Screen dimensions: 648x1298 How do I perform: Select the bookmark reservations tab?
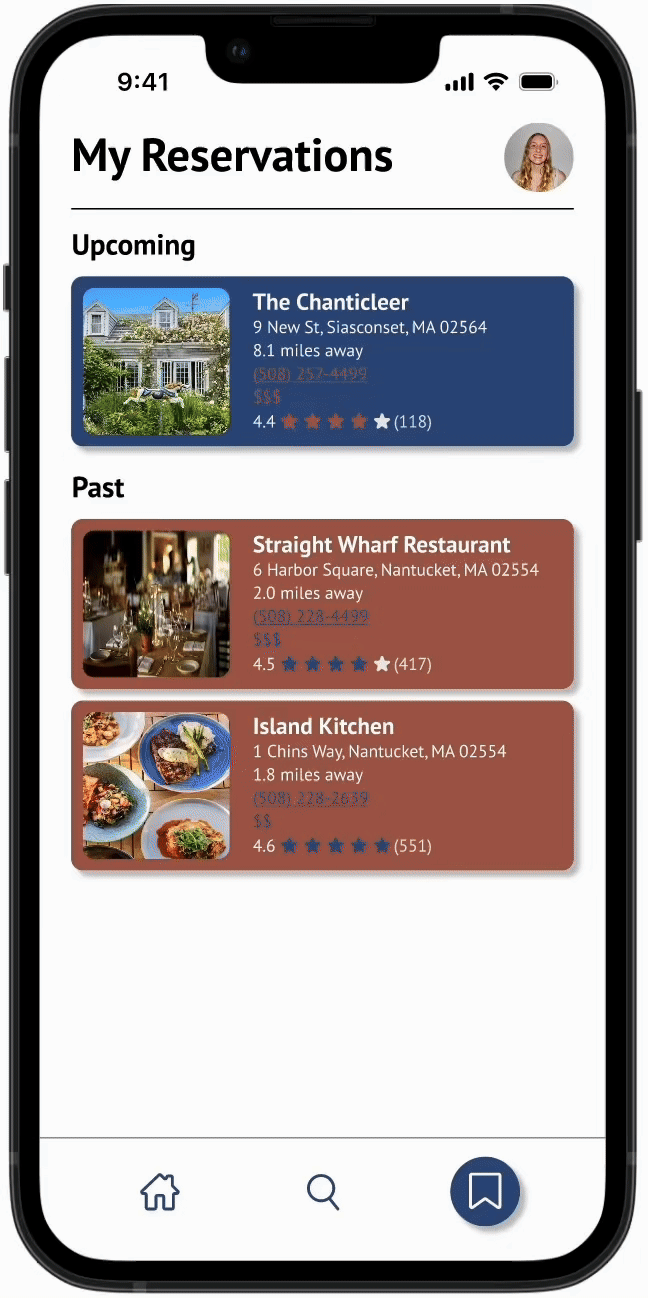tap(485, 1191)
